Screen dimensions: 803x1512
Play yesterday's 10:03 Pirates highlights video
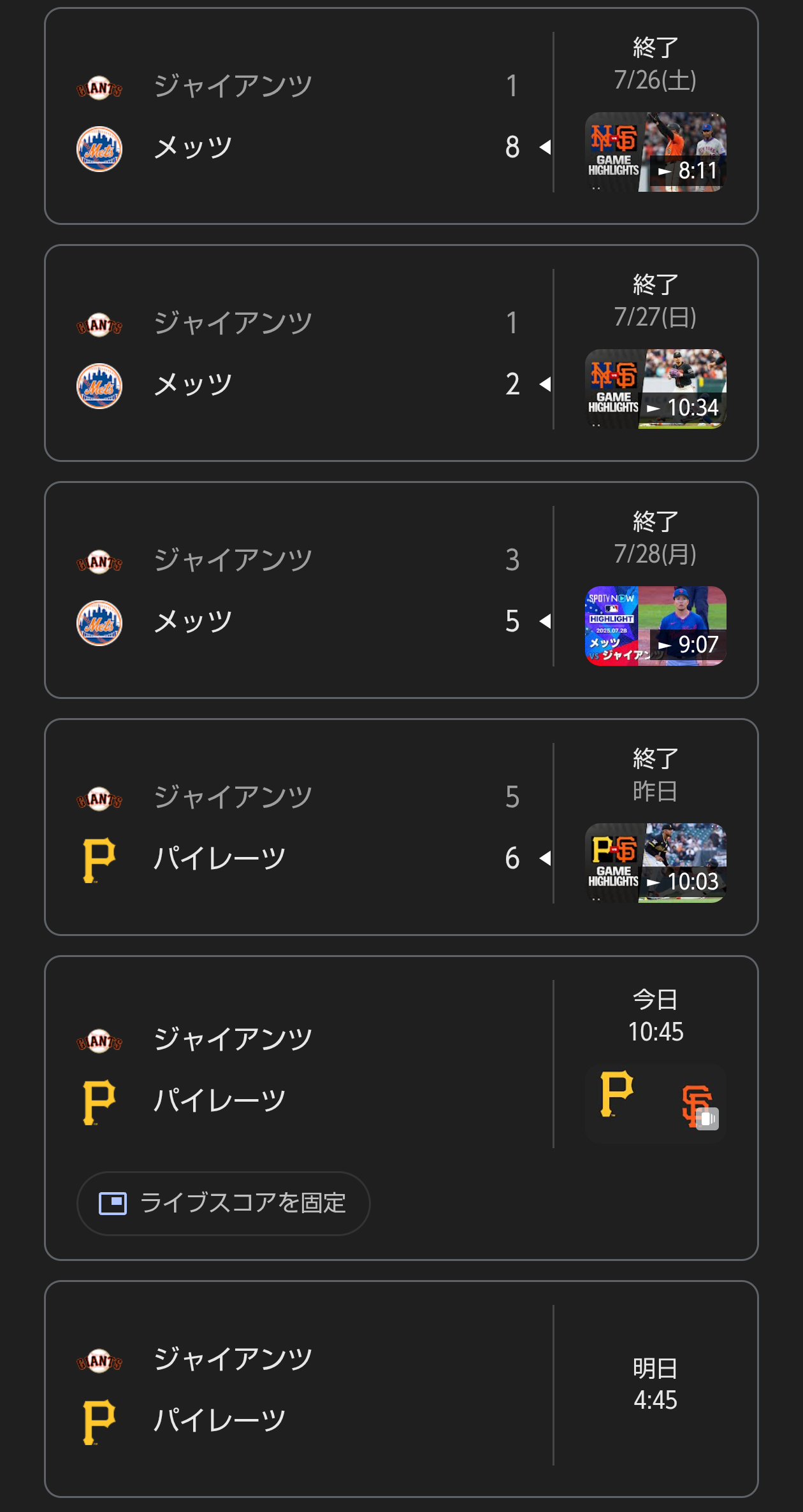(655, 863)
